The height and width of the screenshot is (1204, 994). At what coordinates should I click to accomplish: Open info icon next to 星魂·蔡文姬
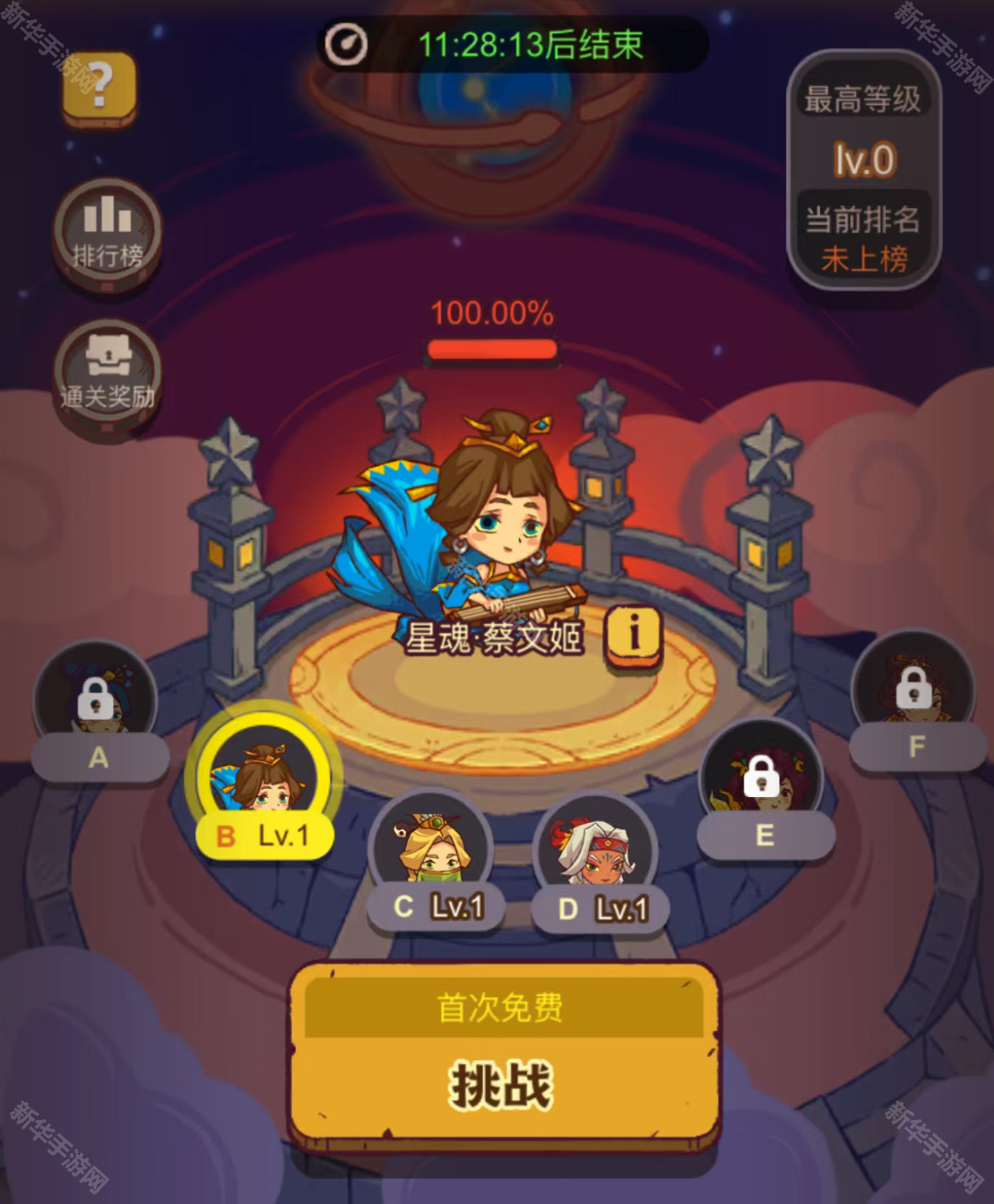(x=633, y=635)
